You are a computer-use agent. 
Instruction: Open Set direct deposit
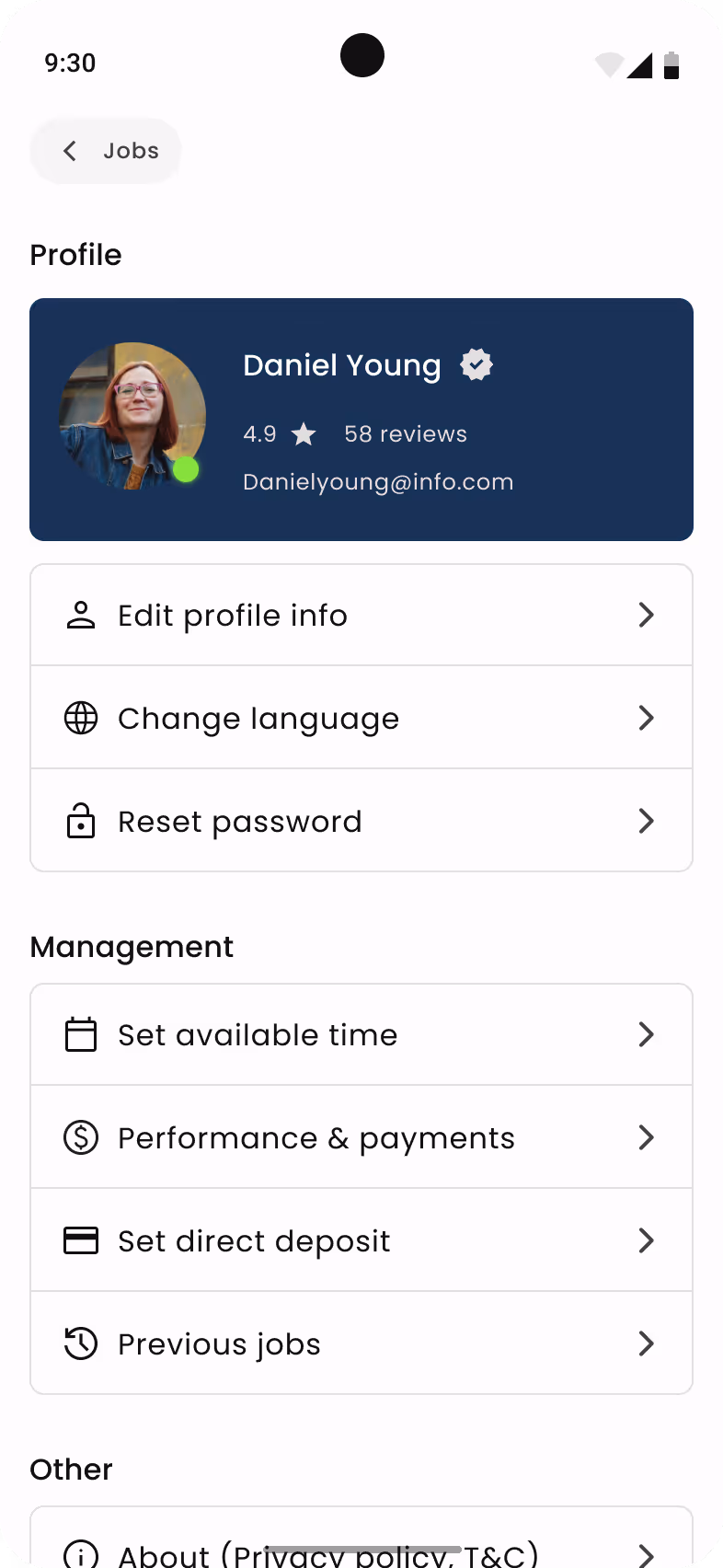361,1240
